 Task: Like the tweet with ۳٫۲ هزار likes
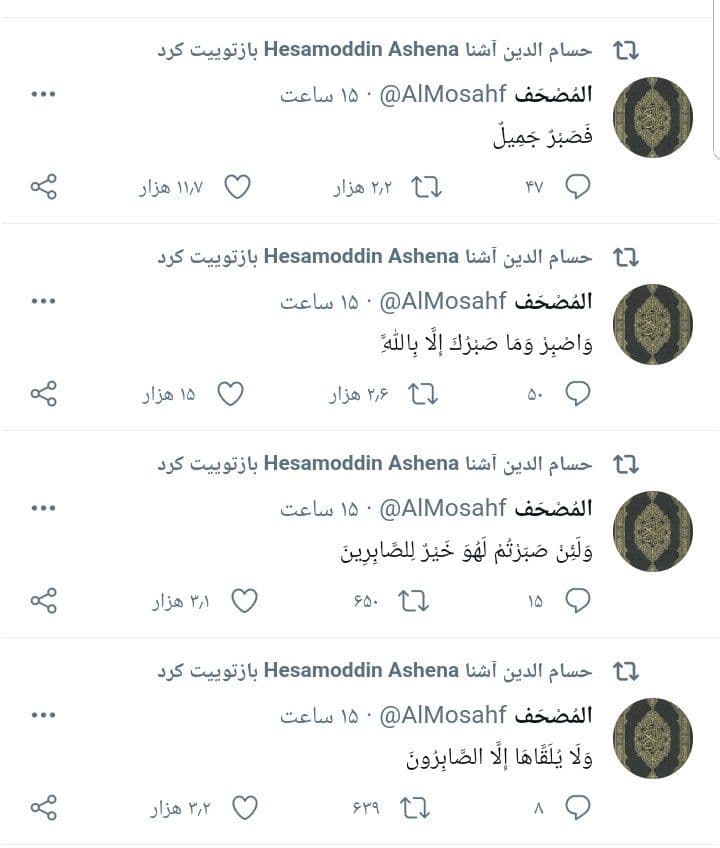244,807
